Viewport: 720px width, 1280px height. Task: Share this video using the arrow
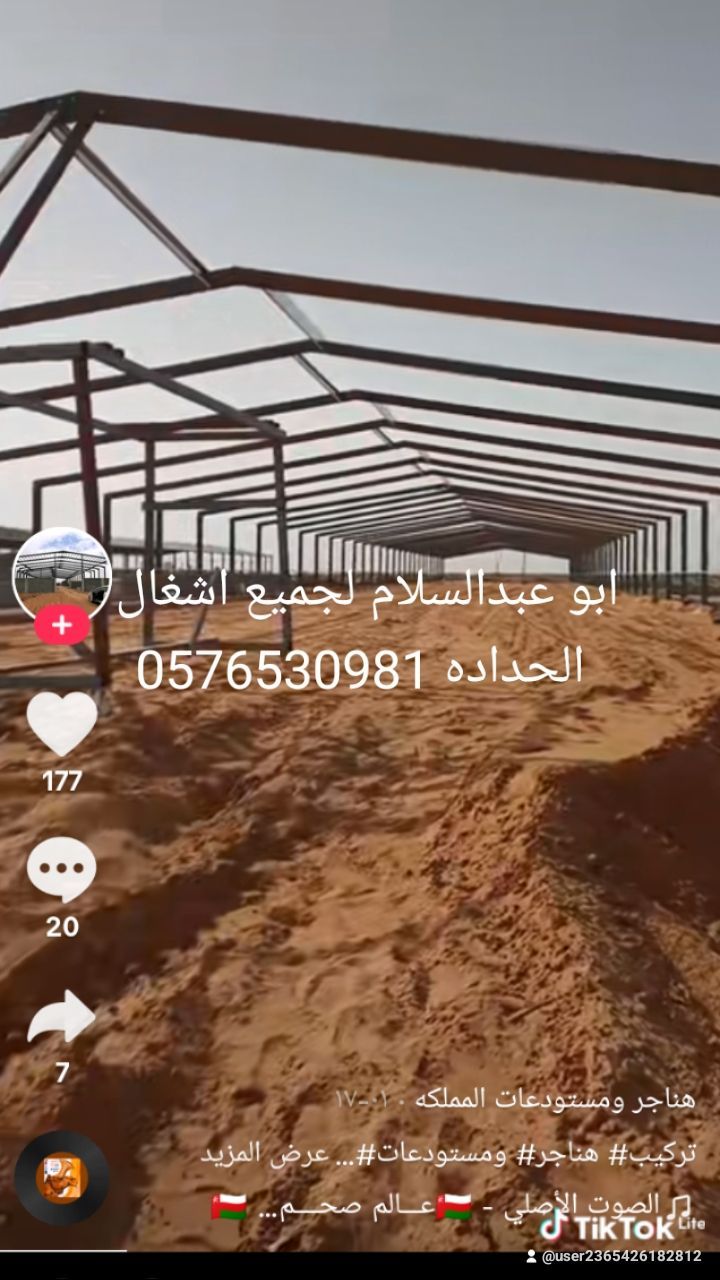point(62,1017)
